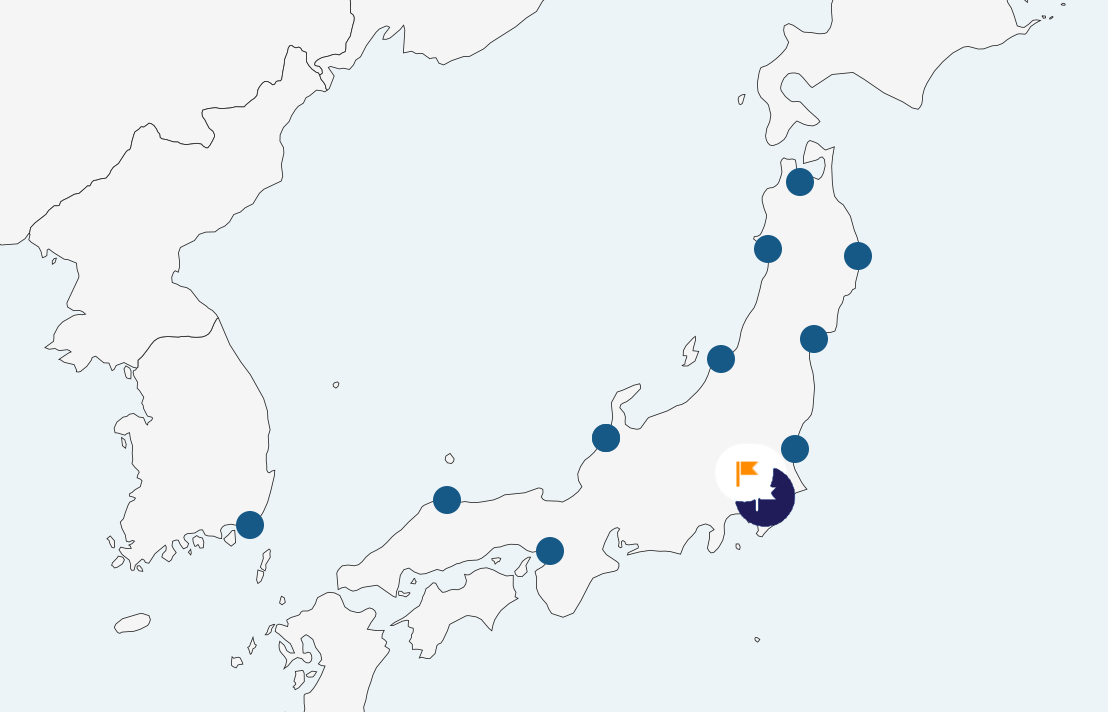This screenshot has width=1108, height=712.
Task: Pick the marker on the Niigata coast
Action: point(721,358)
